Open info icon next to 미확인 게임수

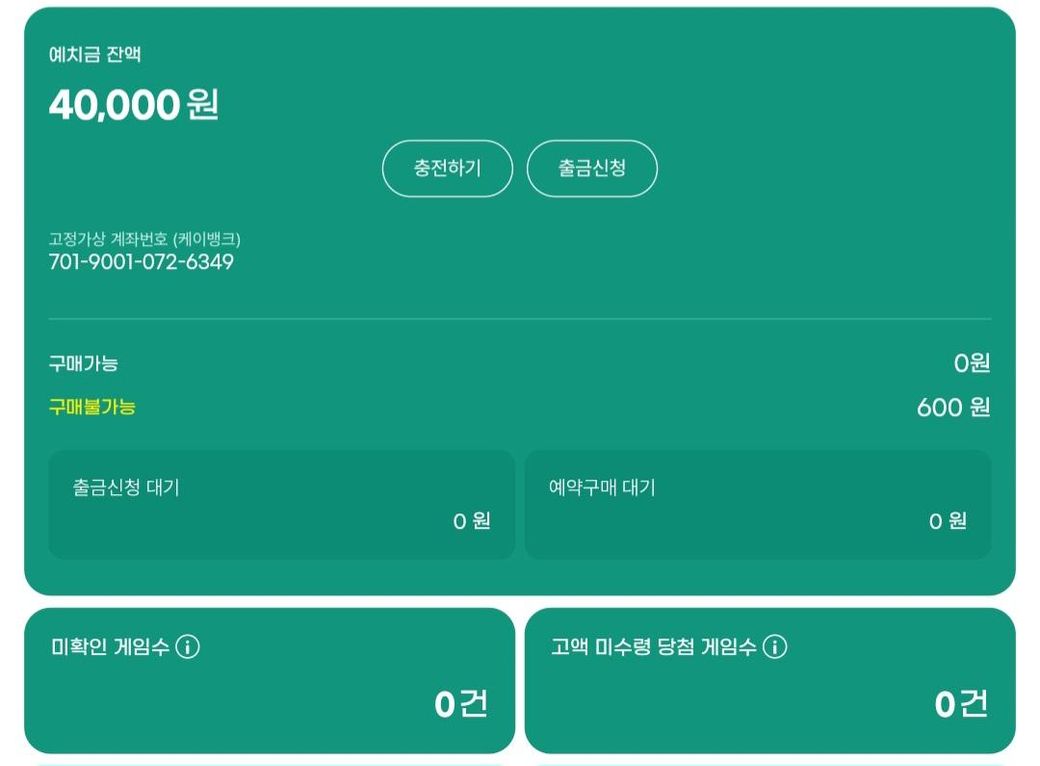pos(187,647)
